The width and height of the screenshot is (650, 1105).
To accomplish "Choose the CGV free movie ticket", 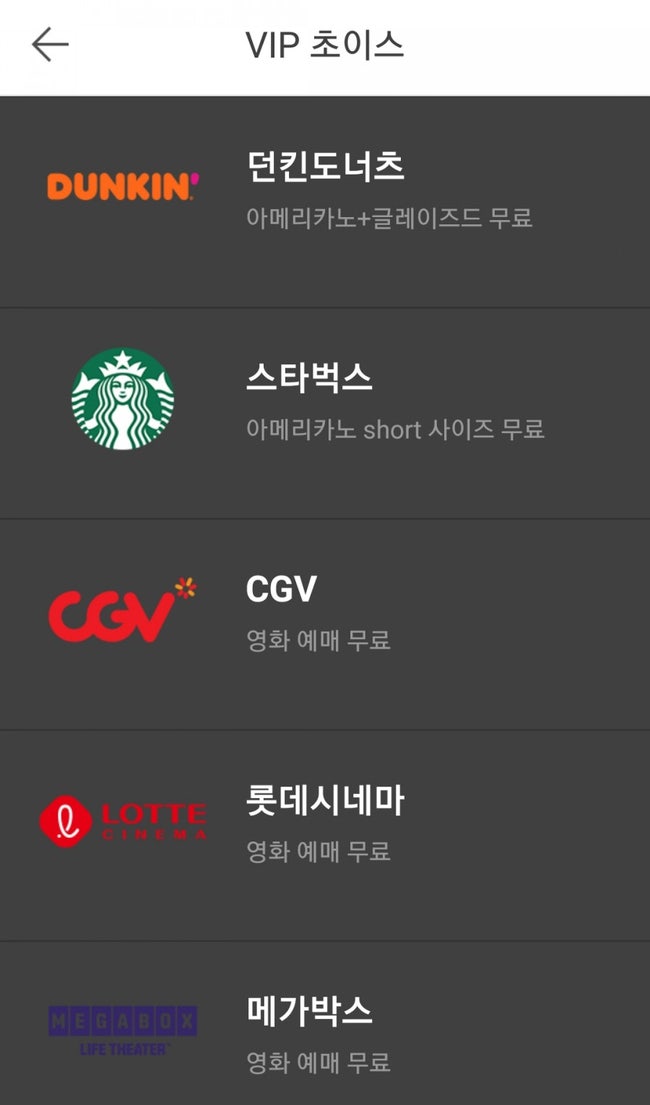I will tap(325, 624).
